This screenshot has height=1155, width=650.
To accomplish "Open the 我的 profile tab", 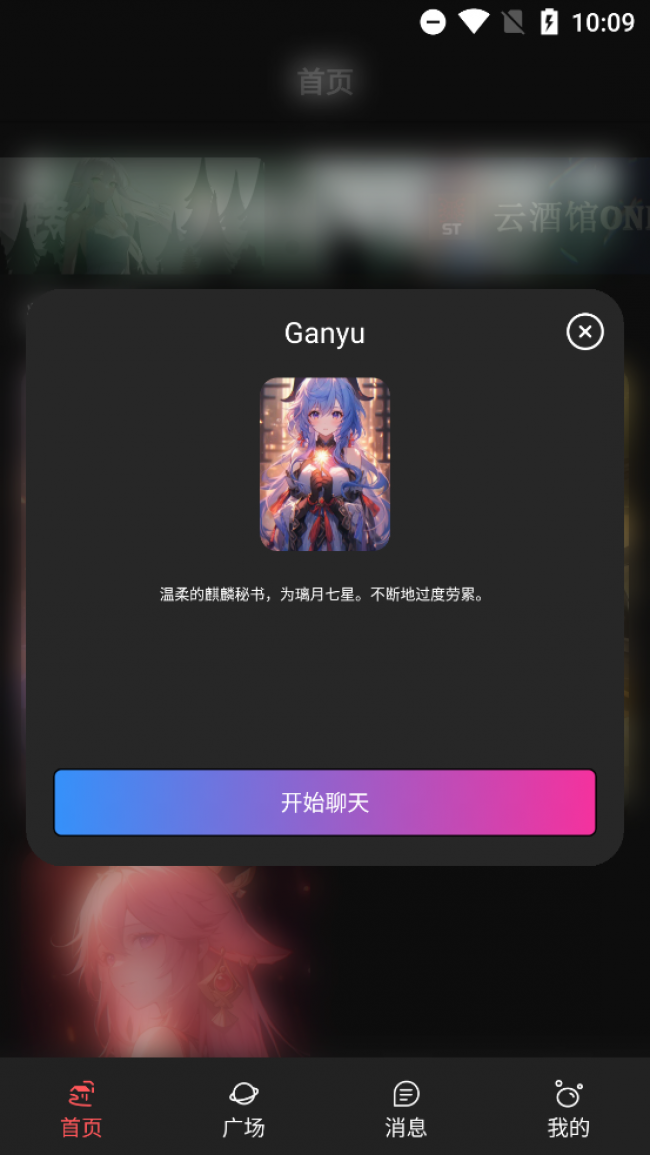I will point(568,1108).
